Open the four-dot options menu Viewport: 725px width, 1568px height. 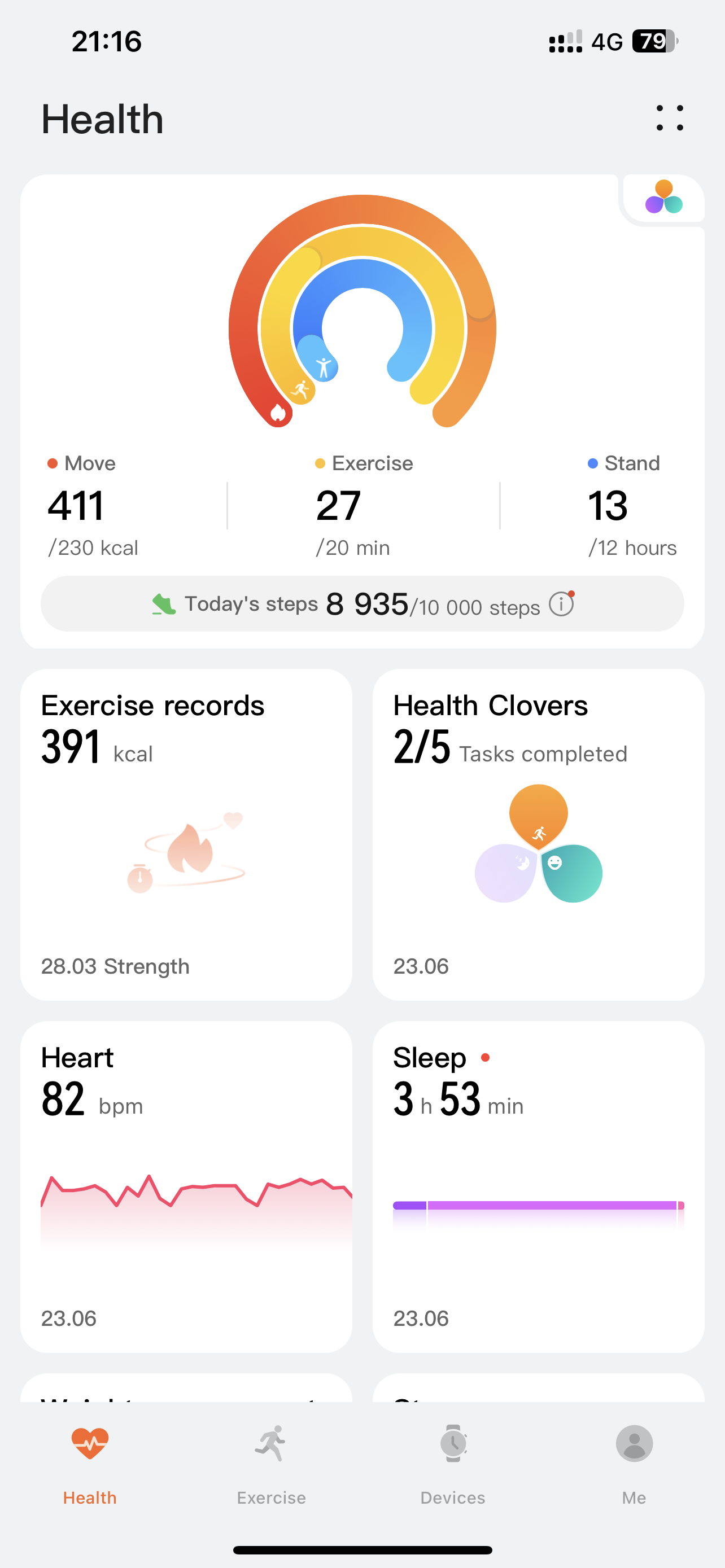pos(670,118)
